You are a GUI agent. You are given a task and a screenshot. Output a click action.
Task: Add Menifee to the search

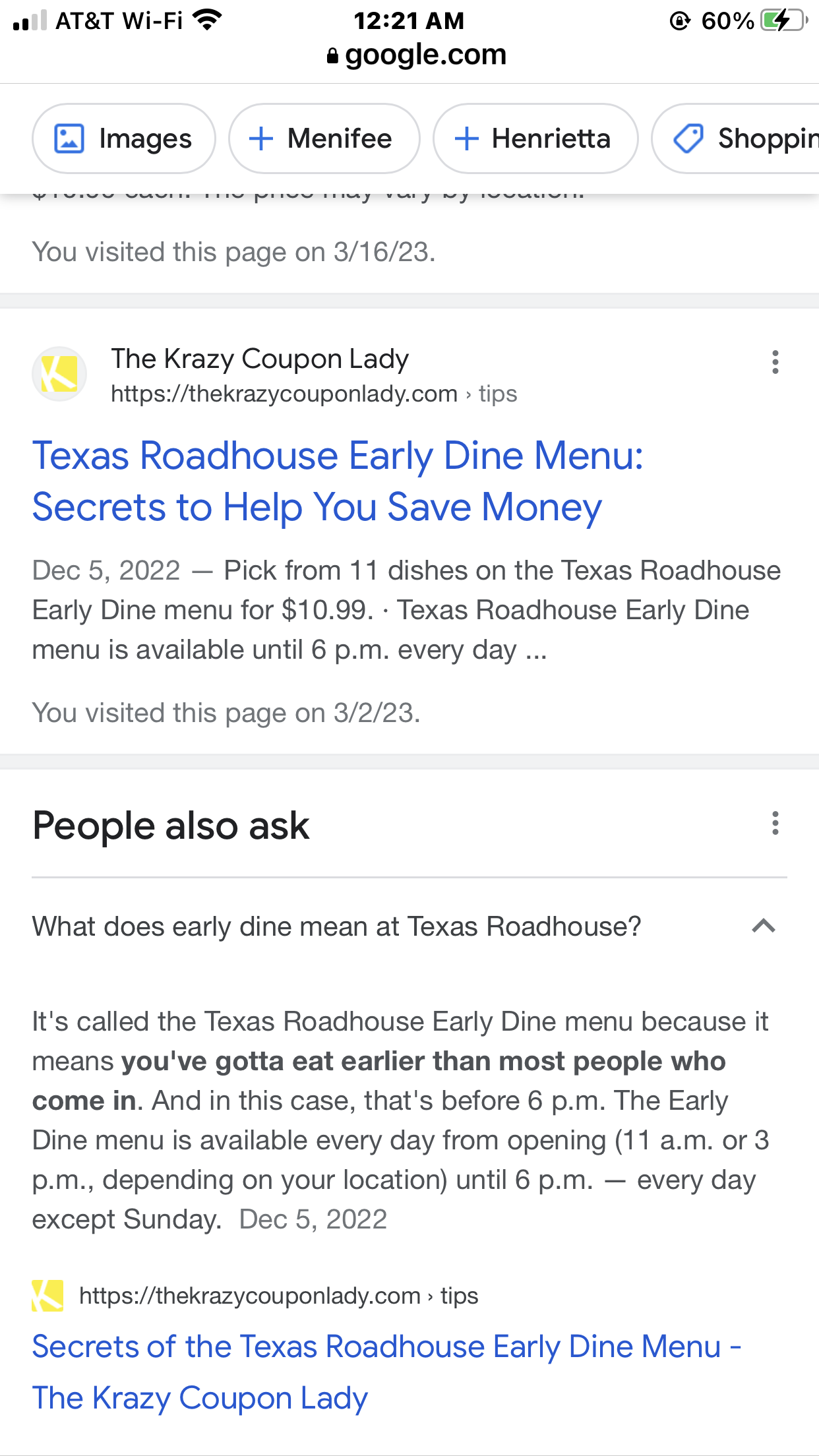point(324,138)
